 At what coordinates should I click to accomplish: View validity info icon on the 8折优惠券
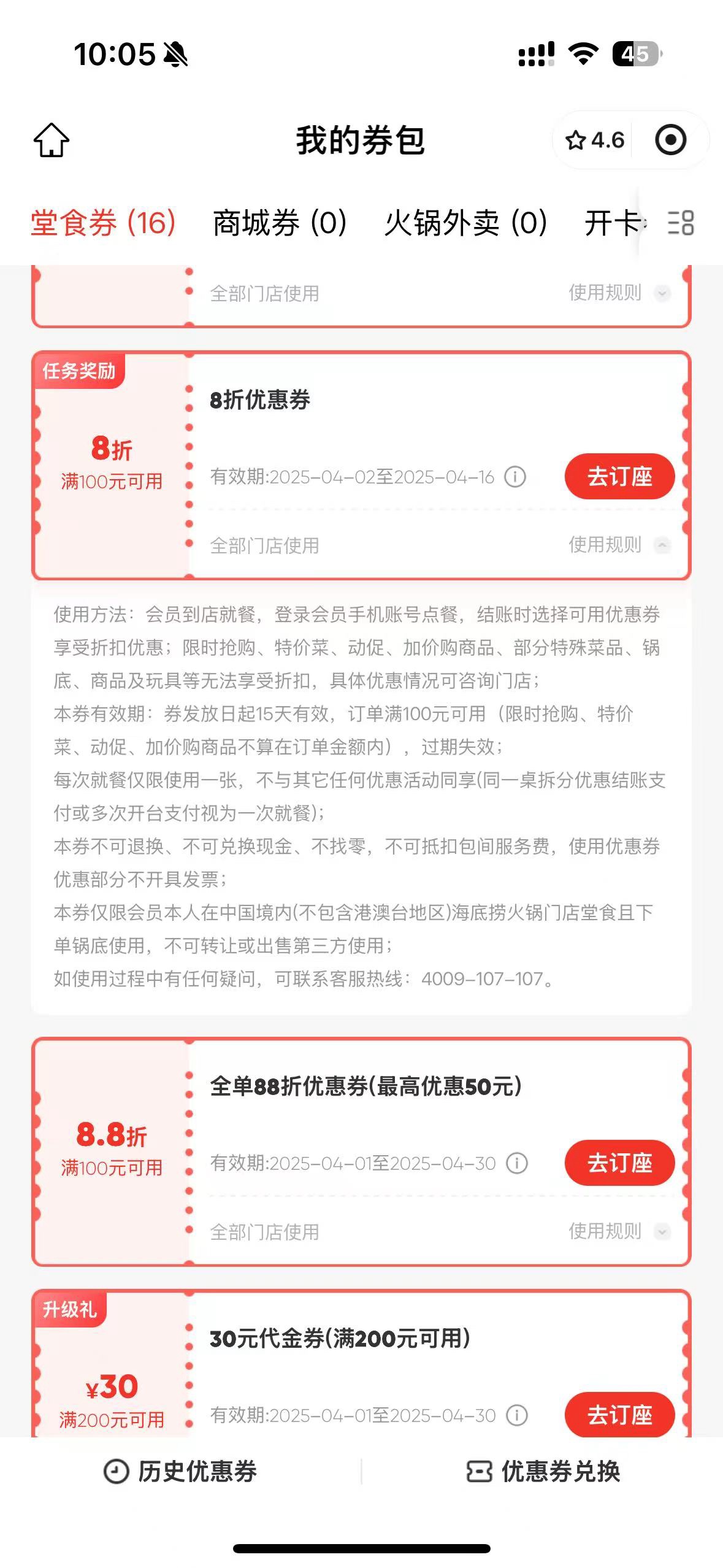tap(515, 477)
